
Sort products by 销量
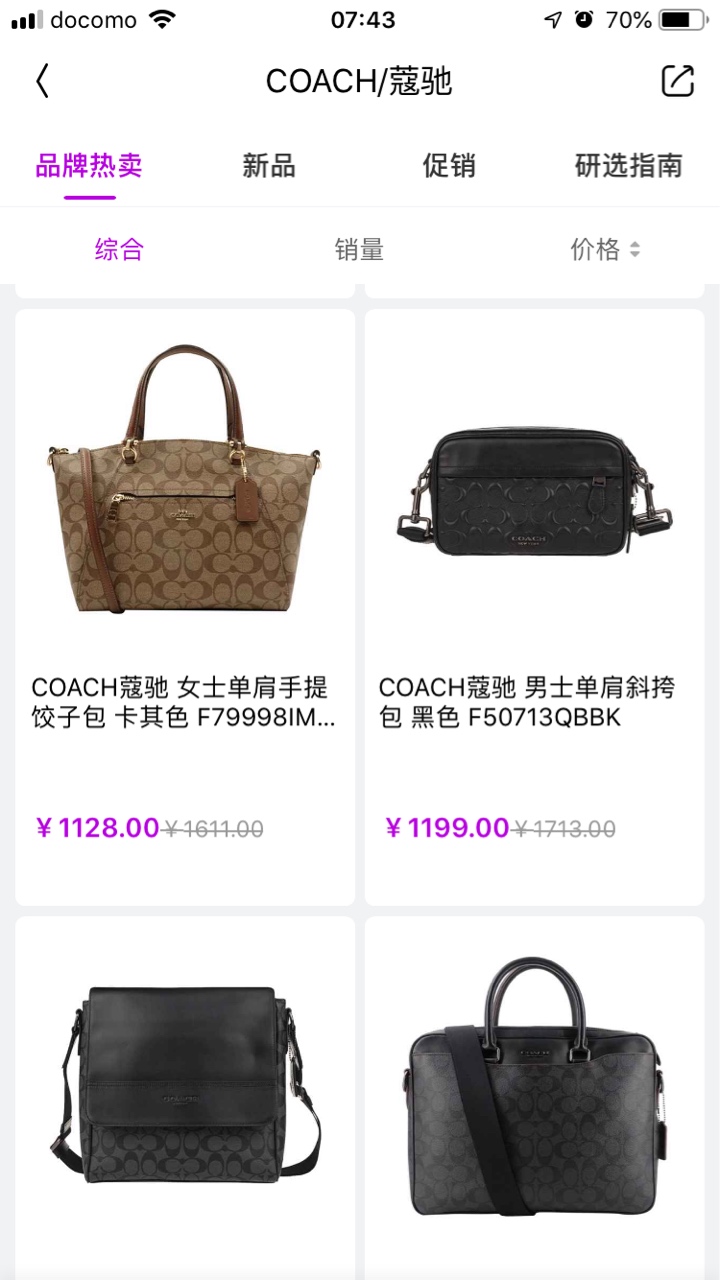[x=359, y=250]
